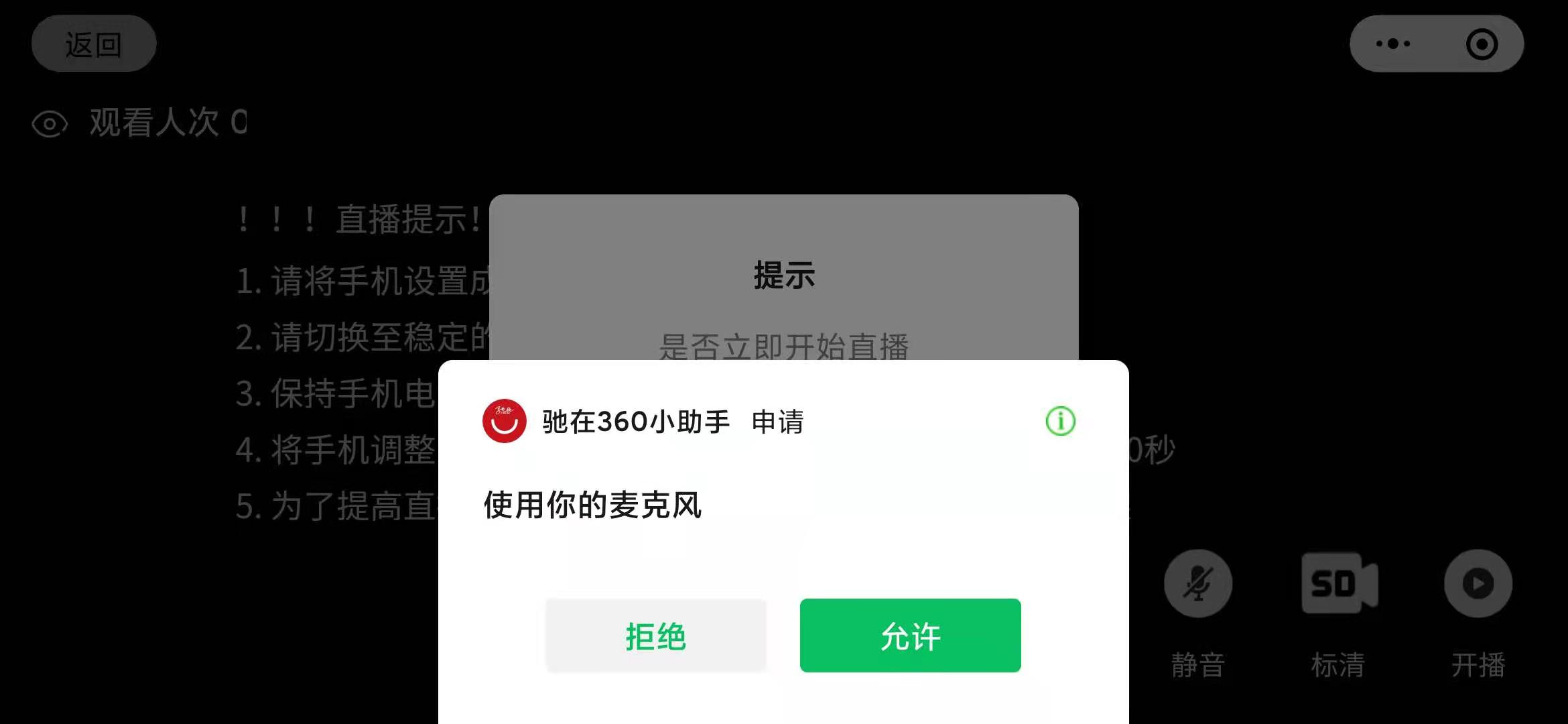
Task: Close the mini program with the circle icon
Action: (1481, 44)
